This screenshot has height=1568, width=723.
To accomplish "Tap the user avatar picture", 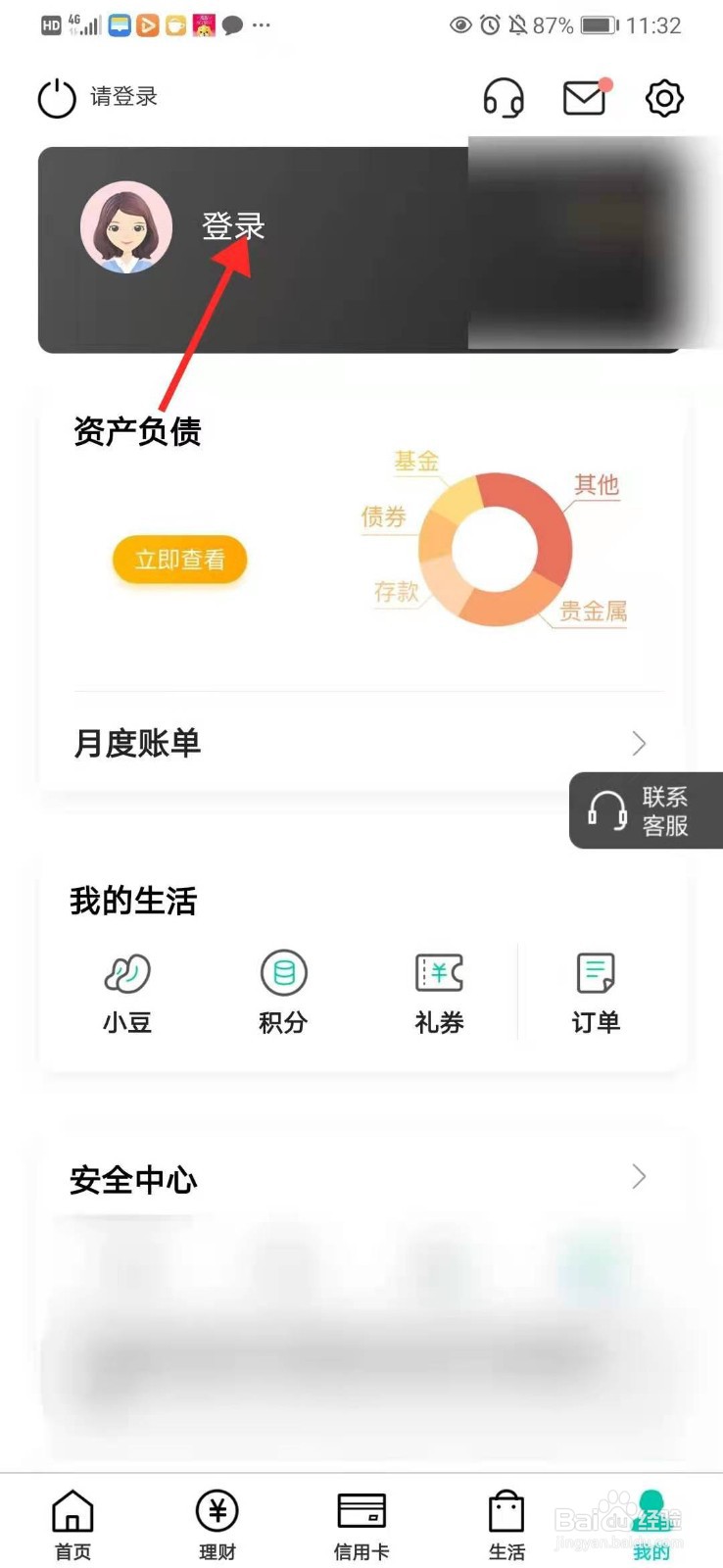I will [x=126, y=226].
